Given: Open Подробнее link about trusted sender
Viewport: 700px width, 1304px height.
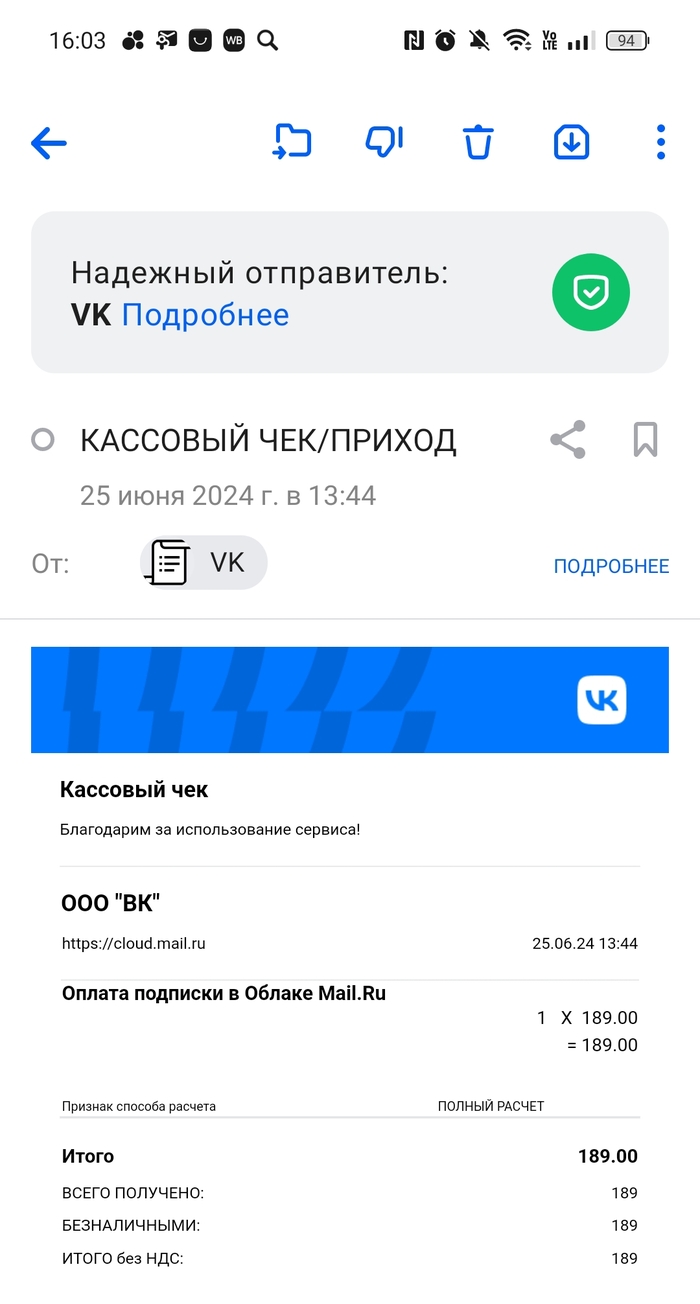Looking at the screenshot, I should point(205,315).
